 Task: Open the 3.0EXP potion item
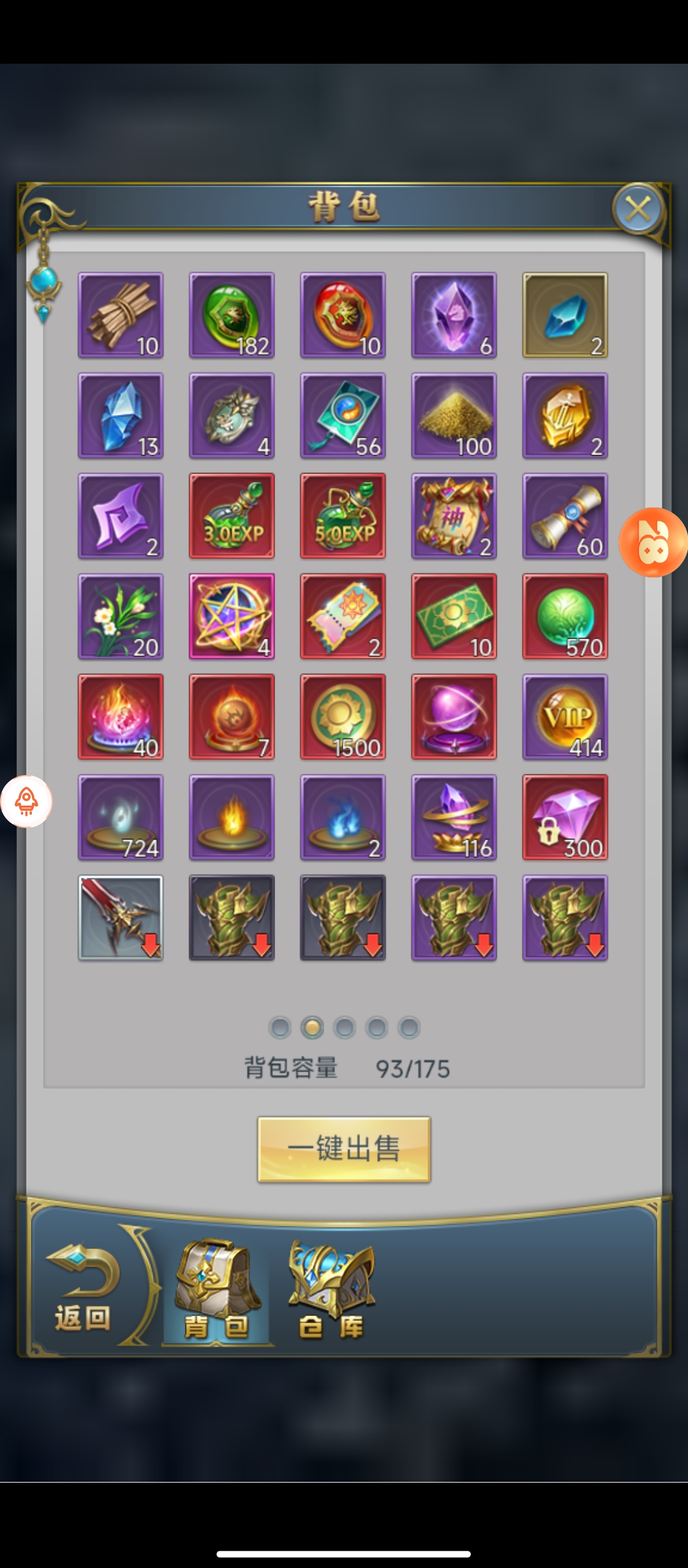[232, 516]
